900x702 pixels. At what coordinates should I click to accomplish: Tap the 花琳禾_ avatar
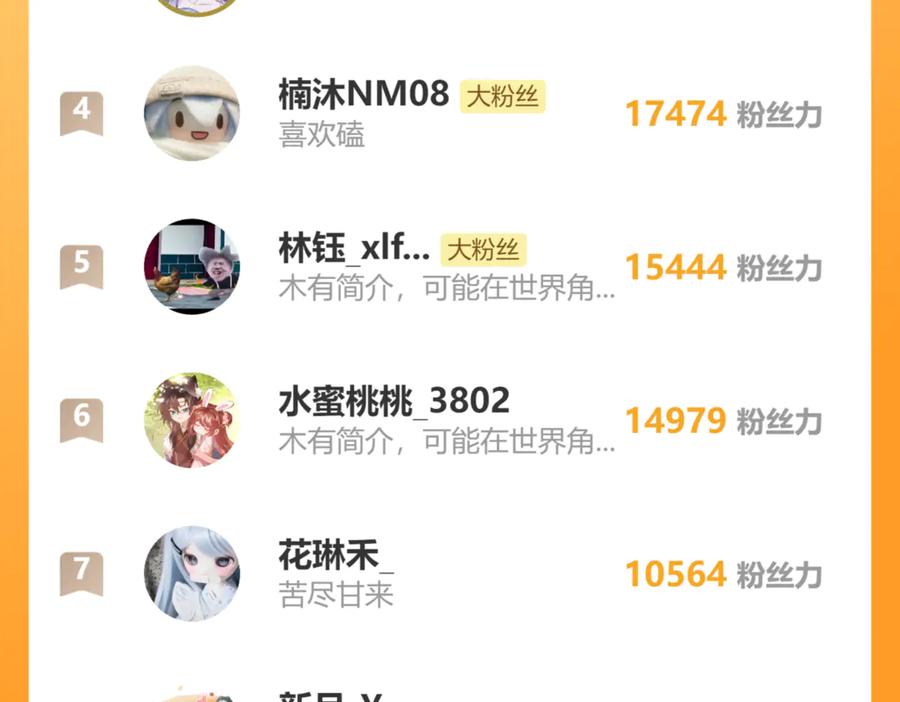pyautogui.click(x=192, y=573)
